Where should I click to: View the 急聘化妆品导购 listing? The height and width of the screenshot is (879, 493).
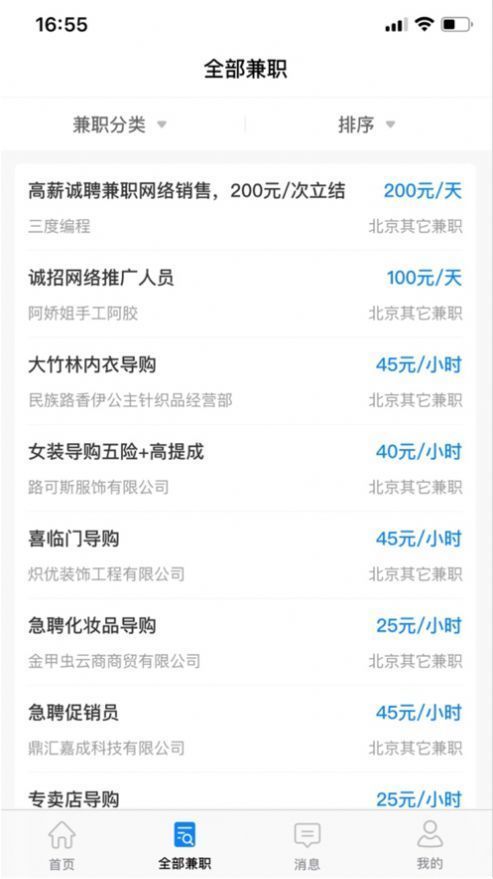click(245, 641)
